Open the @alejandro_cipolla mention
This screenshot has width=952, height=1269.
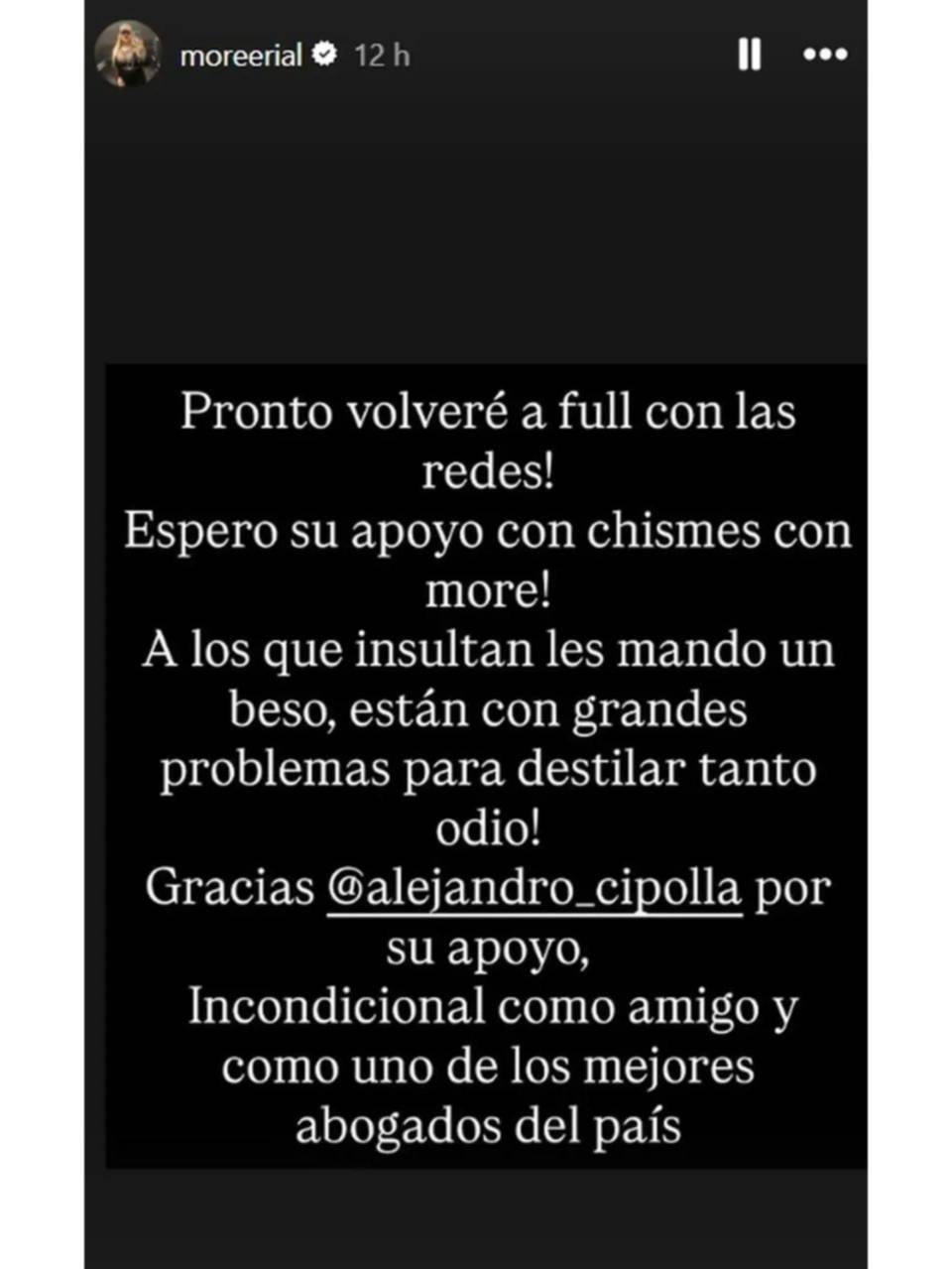tap(534, 888)
